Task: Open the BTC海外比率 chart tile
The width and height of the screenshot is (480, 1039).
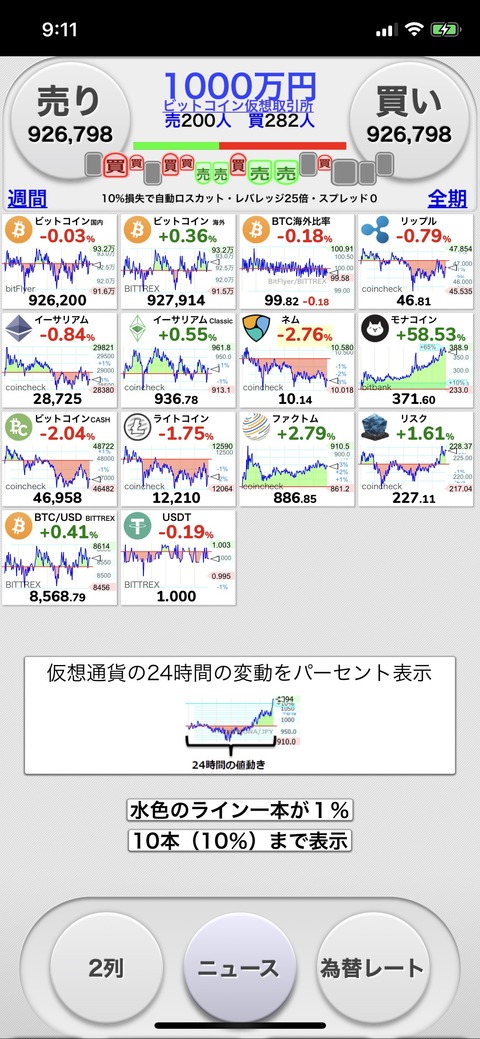Action: click(x=297, y=261)
